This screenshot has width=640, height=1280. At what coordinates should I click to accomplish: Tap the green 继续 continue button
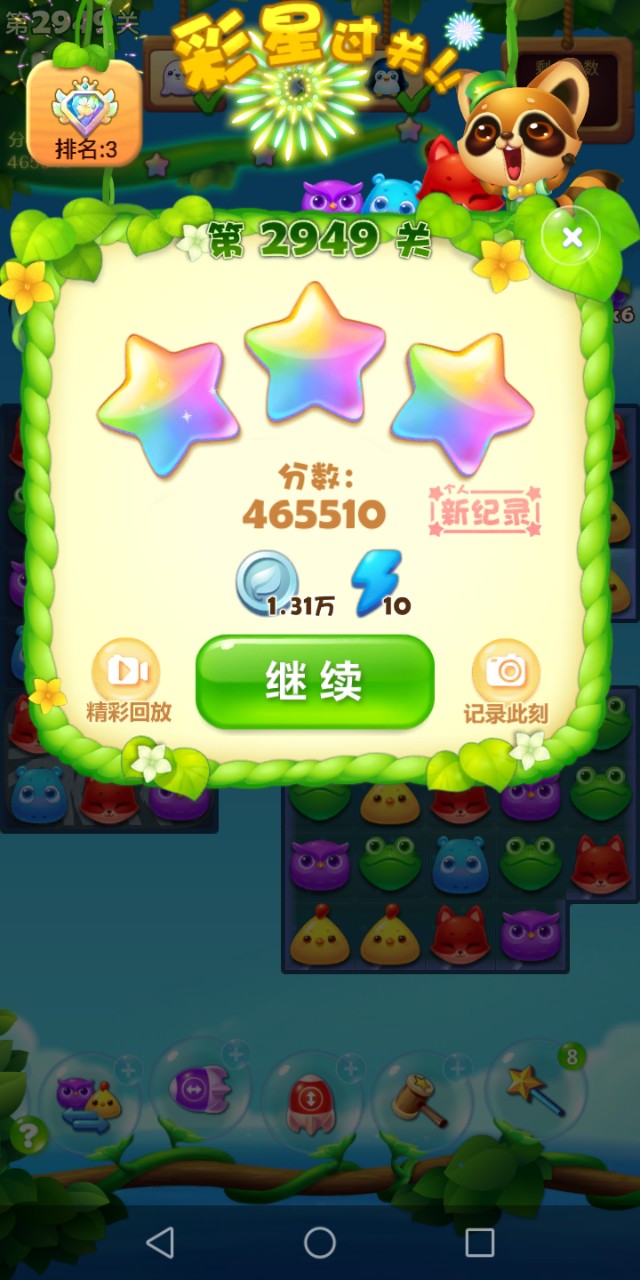[x=315, y=681]
